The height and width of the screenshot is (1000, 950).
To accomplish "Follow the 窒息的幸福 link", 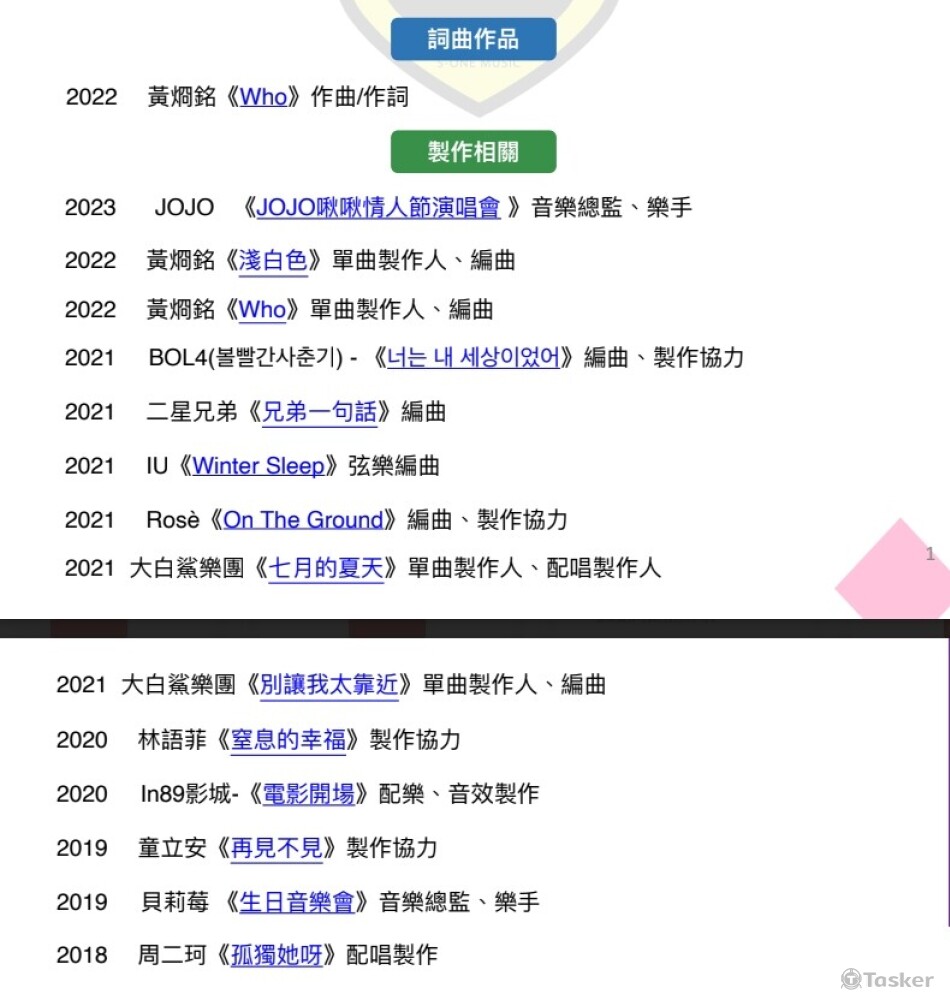I will click(288, 740).
